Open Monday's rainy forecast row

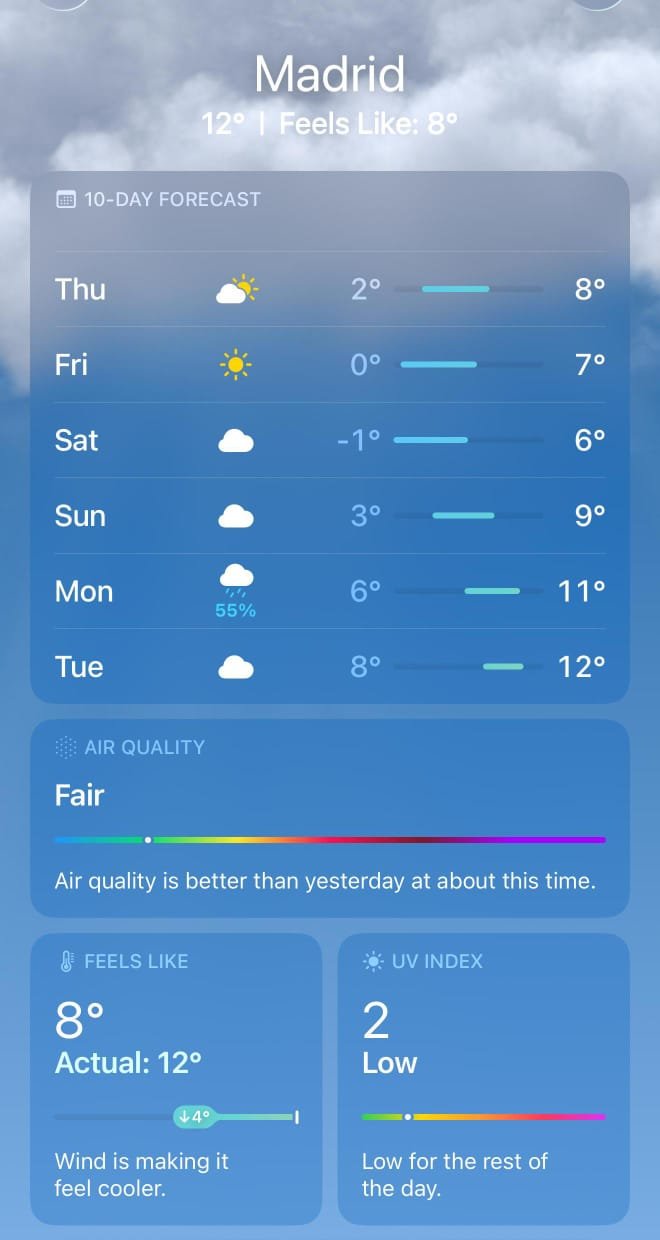(x=330, y=591)
